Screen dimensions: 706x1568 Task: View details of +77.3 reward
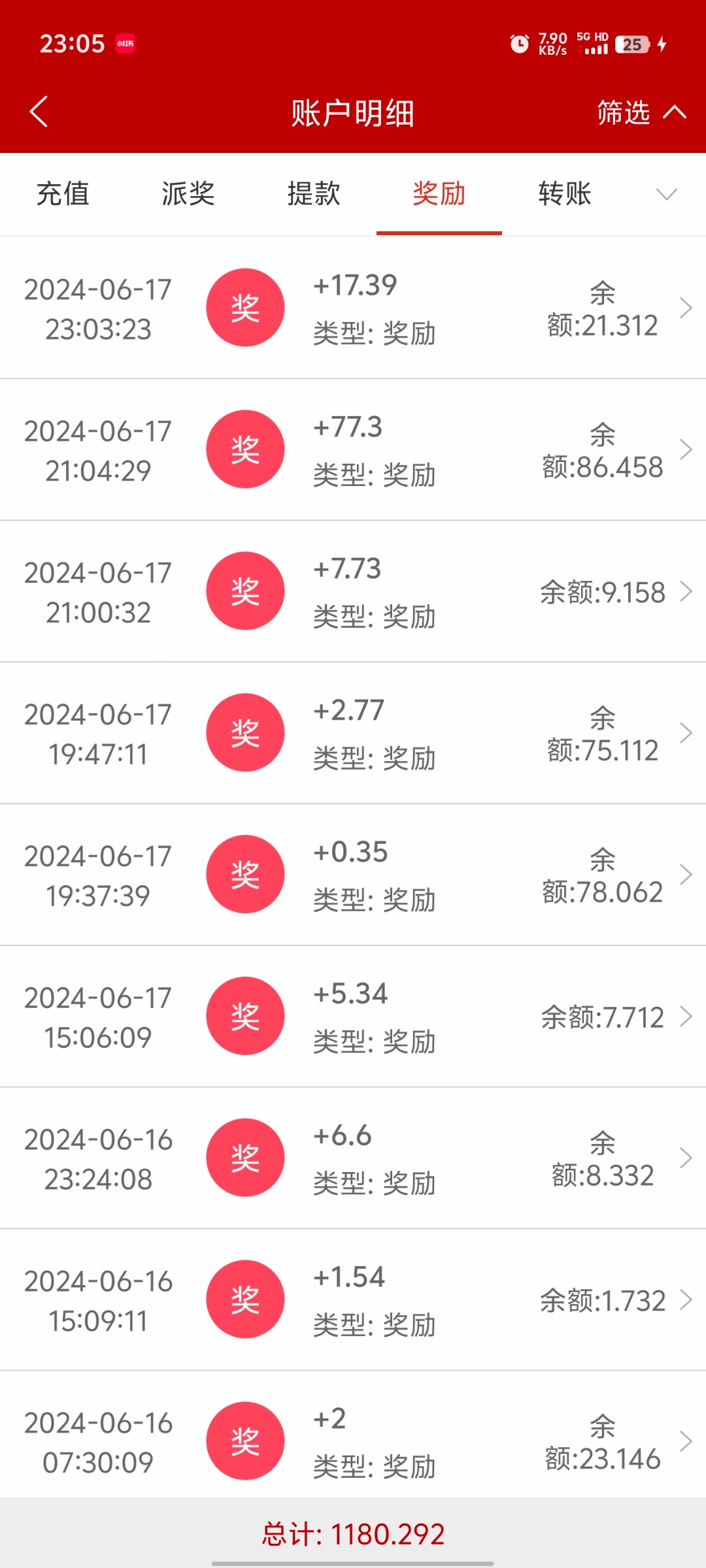353,449
